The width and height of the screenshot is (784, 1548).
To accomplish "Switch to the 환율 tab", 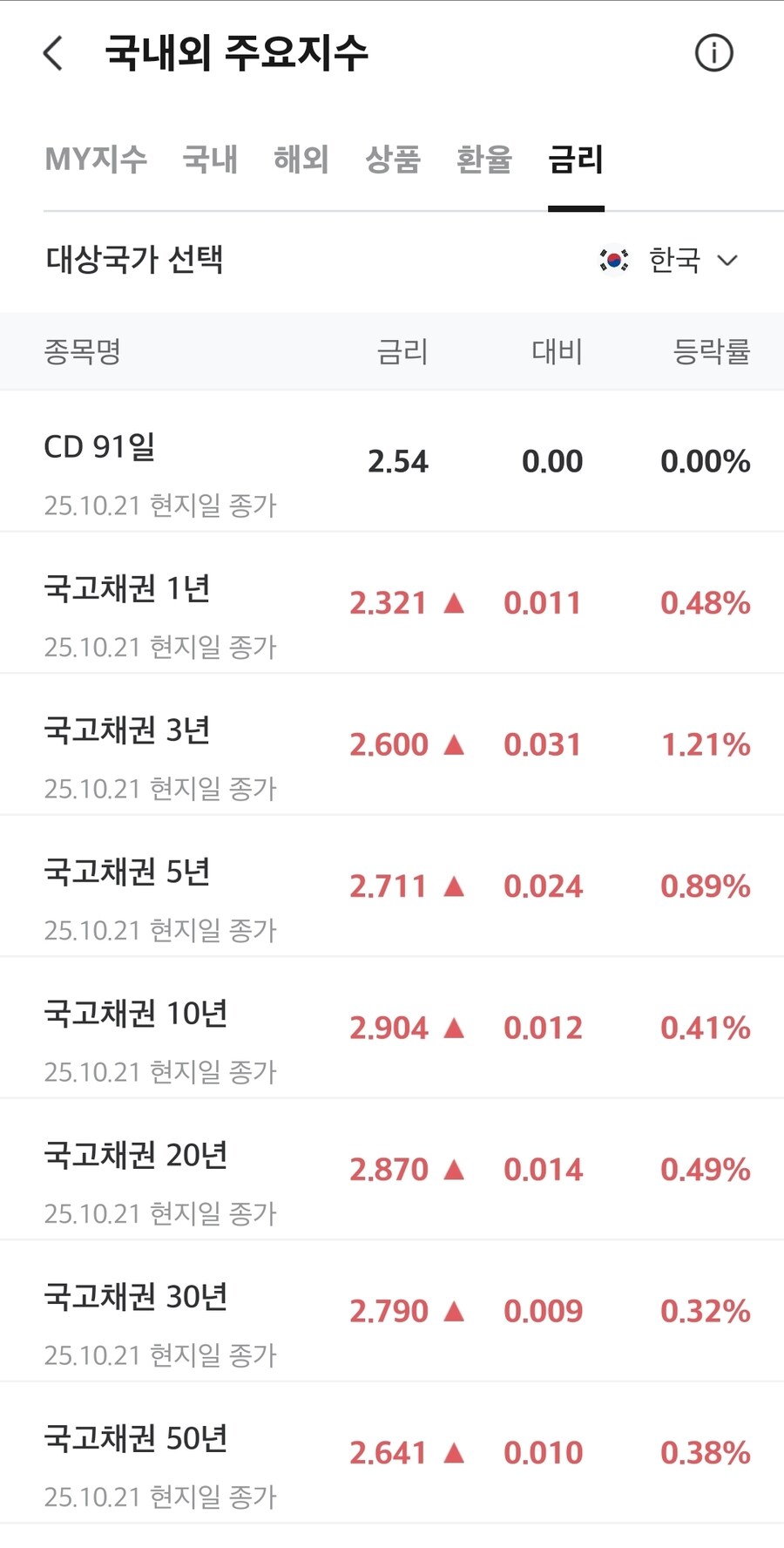I will click(x=484, y=160).
